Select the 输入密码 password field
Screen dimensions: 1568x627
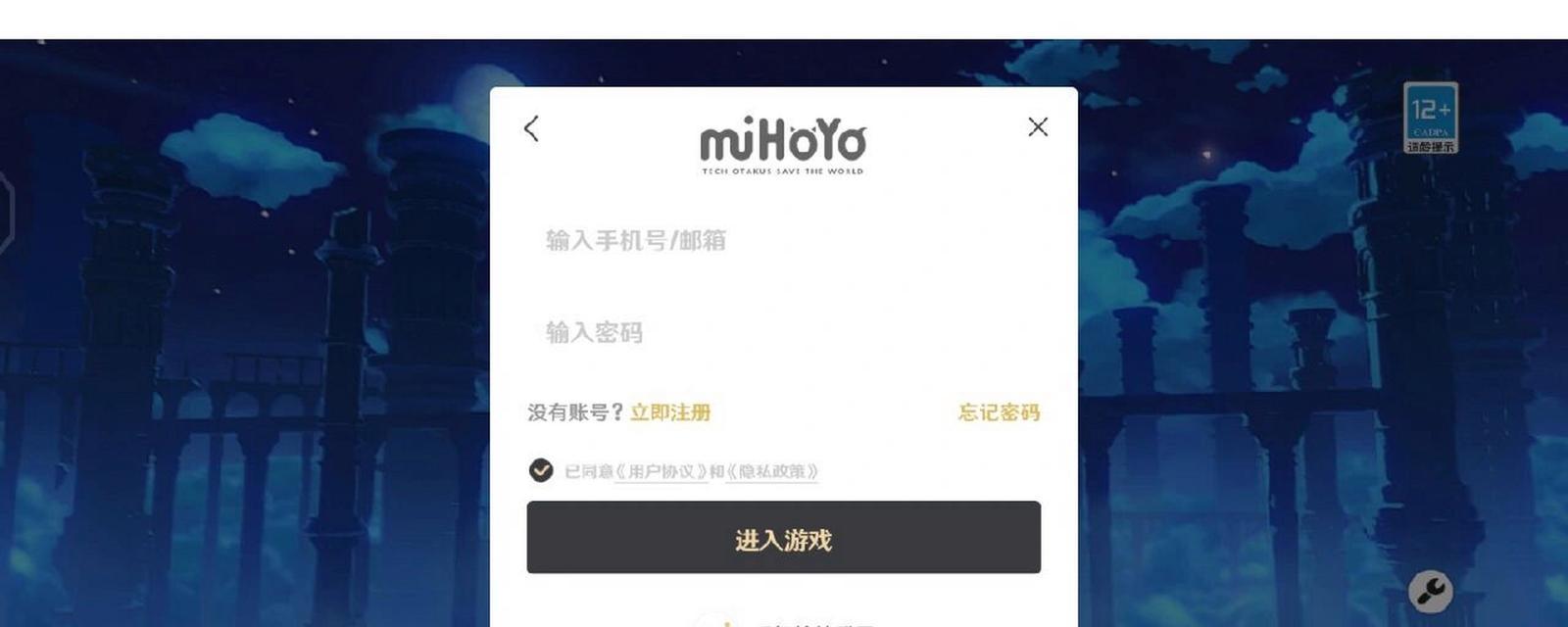(782, 332)
